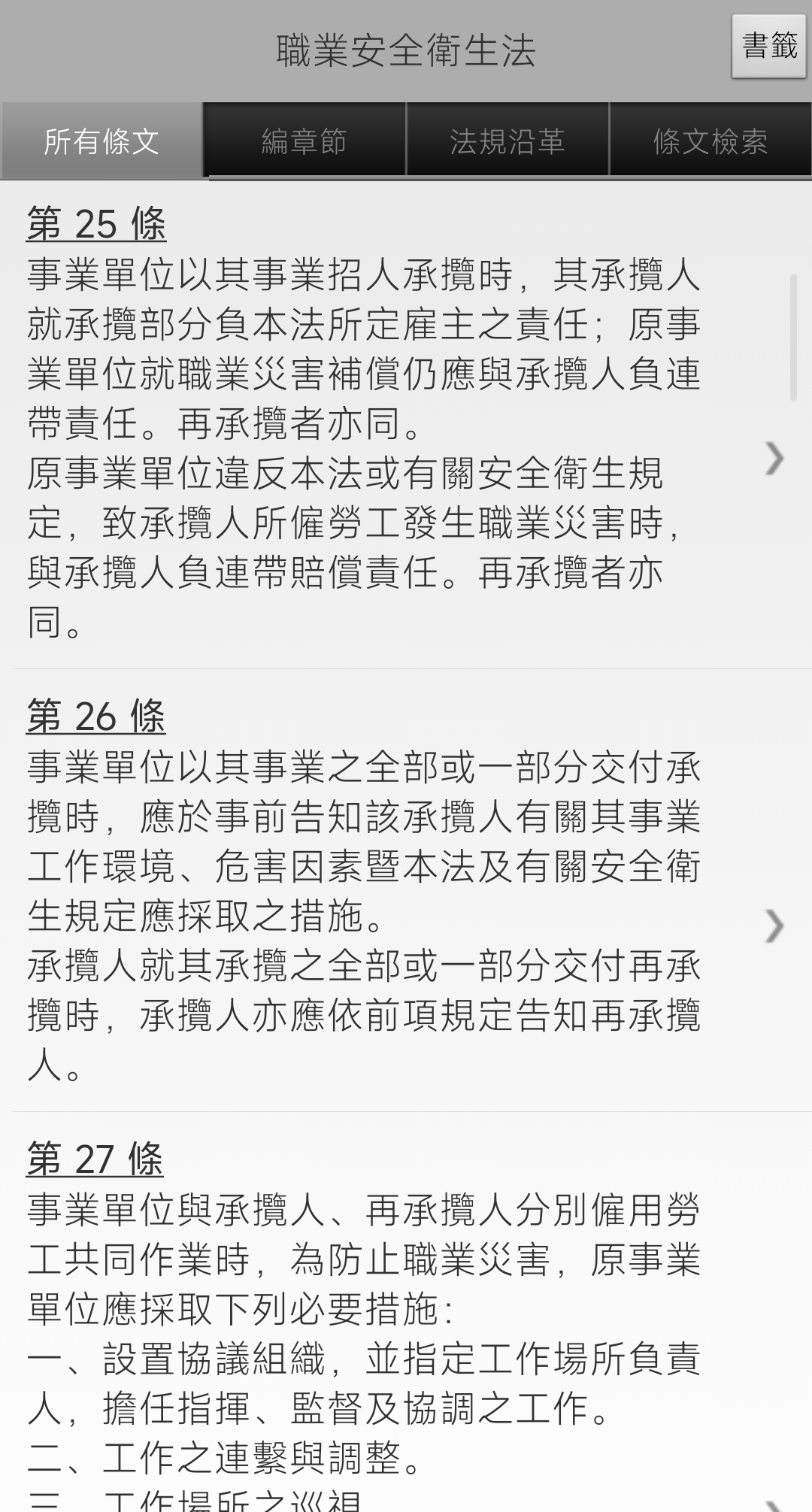Viewport: 812px width, 1512px height.
Task: Open the 書籤 bookmarks button
Action: click(769, 47)
